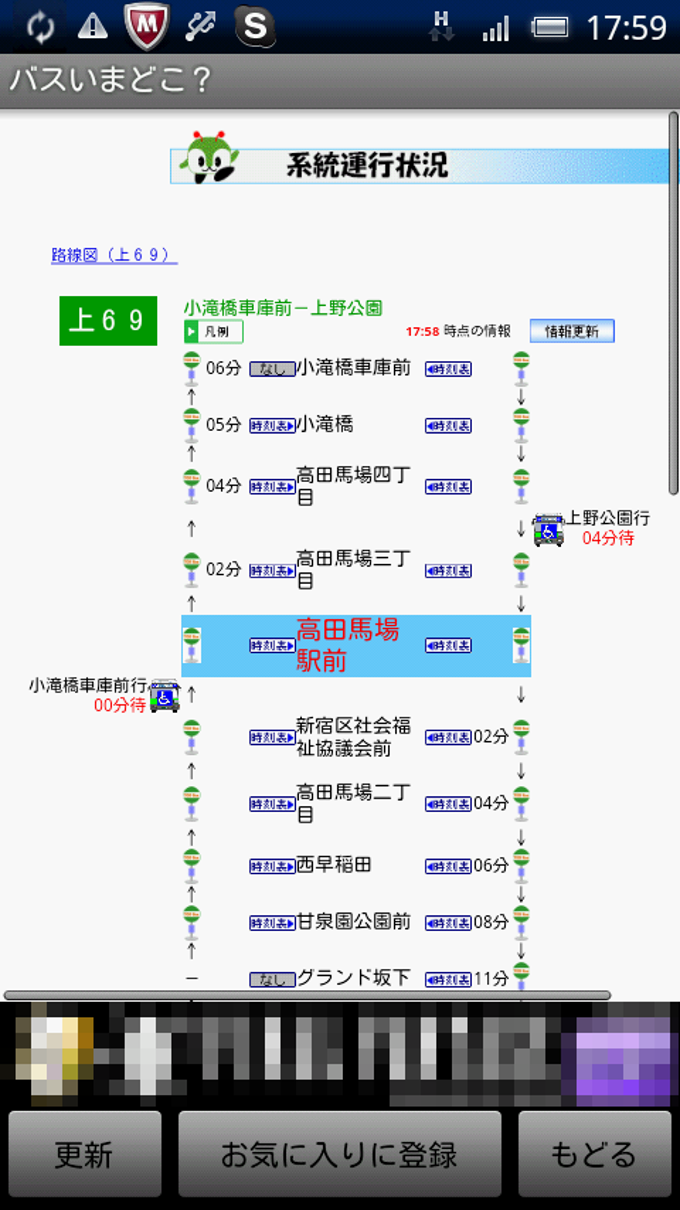Open right timetable for 西早稲田
Viewport: 680px width, 1210px height.
pos(448,866)
